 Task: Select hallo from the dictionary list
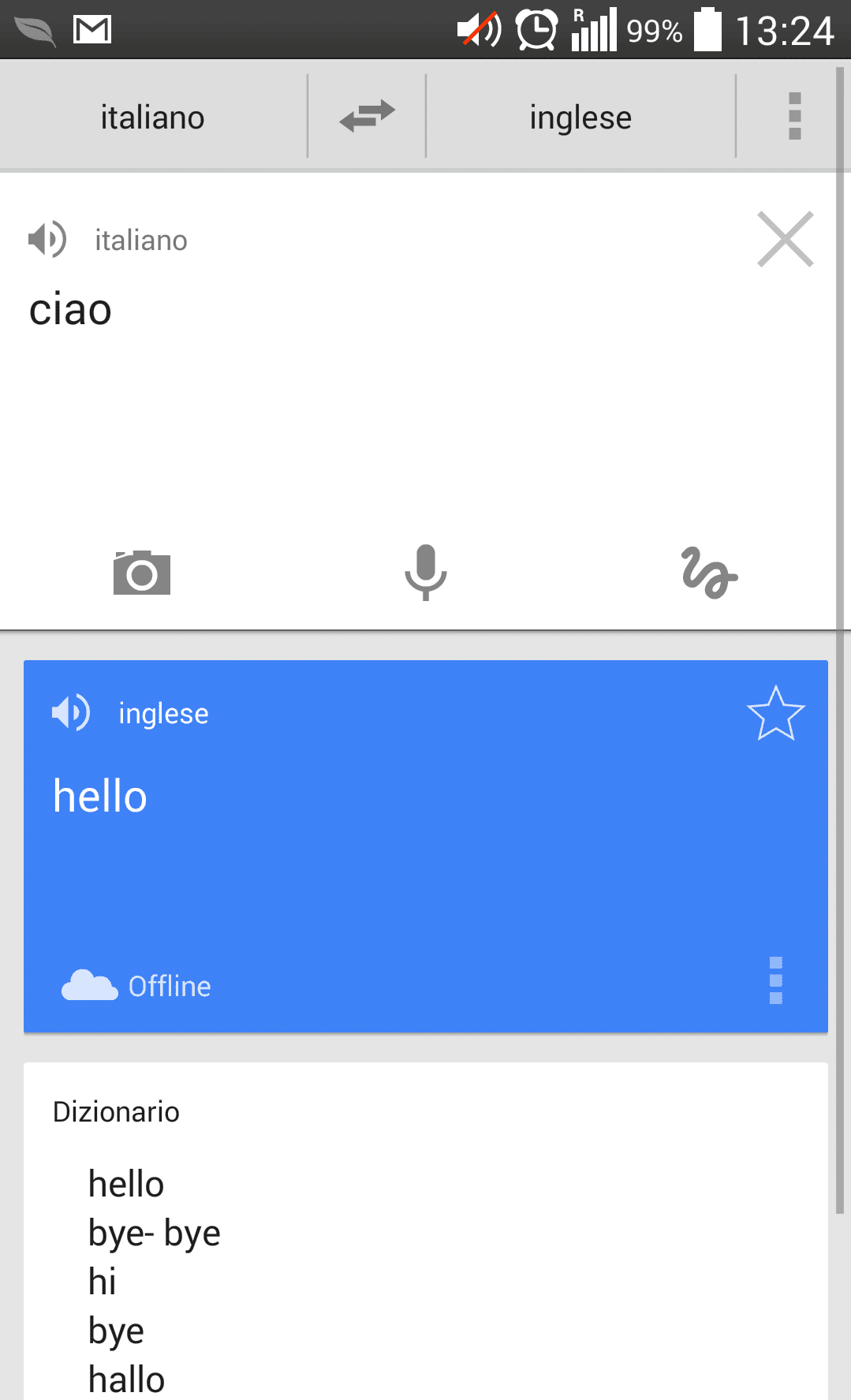[126, 1379]
